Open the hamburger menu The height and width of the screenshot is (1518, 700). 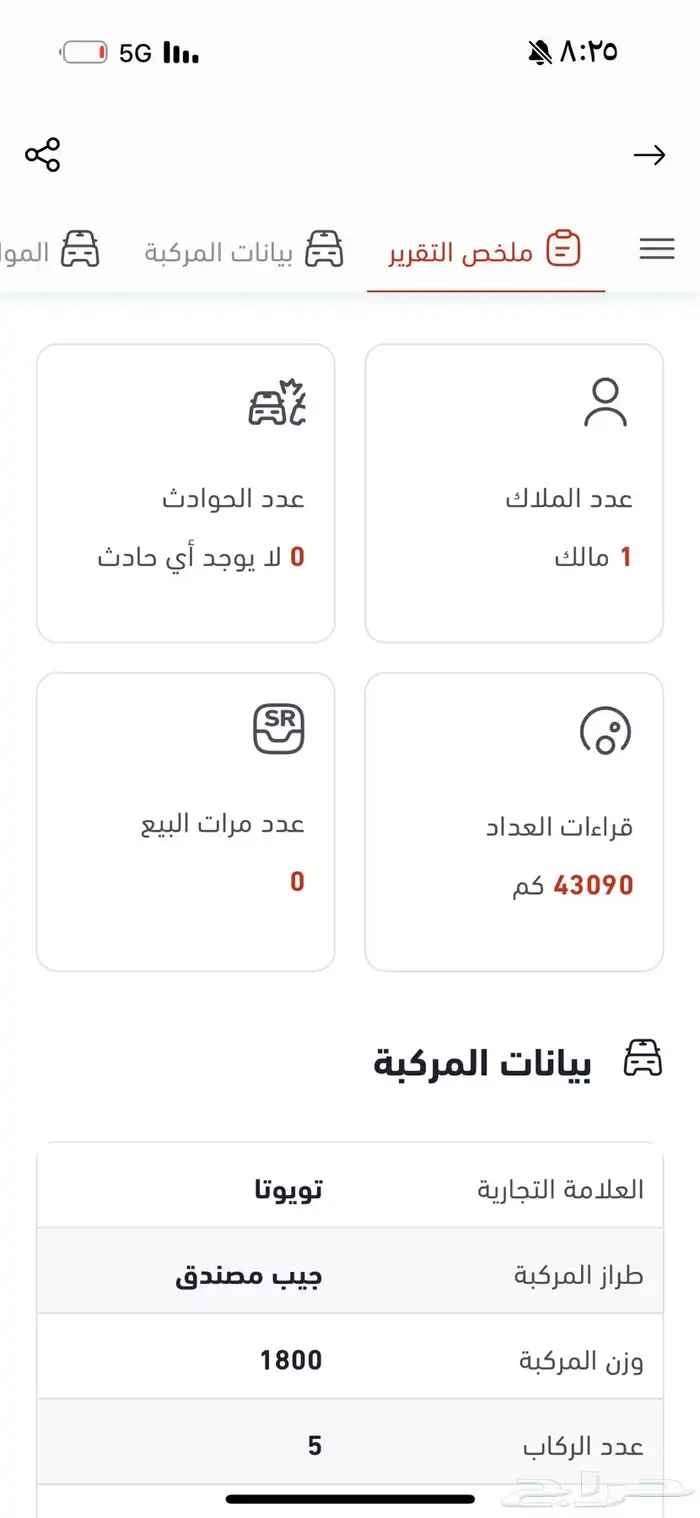(657, 249)
